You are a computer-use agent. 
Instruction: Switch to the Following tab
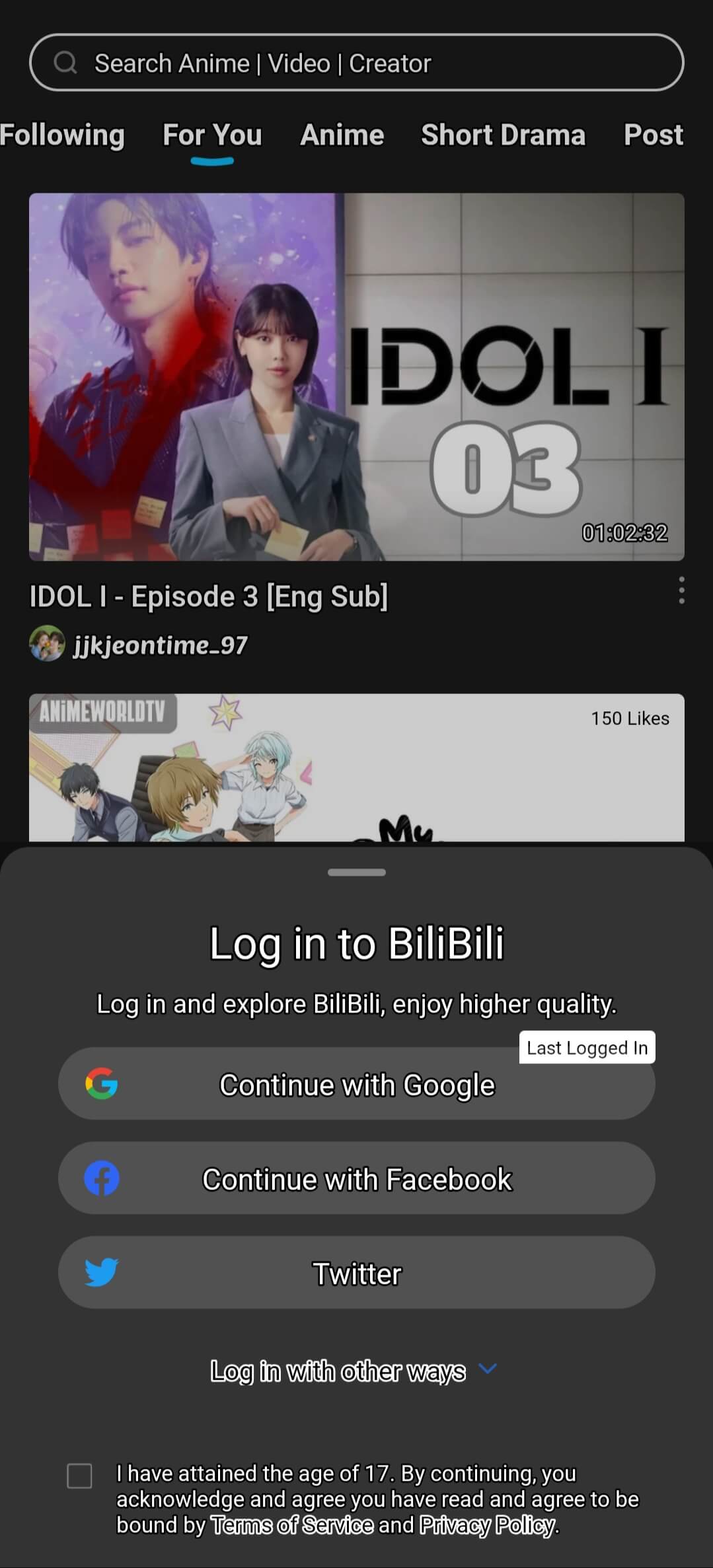pyautogui.click(x=62, y=135)
